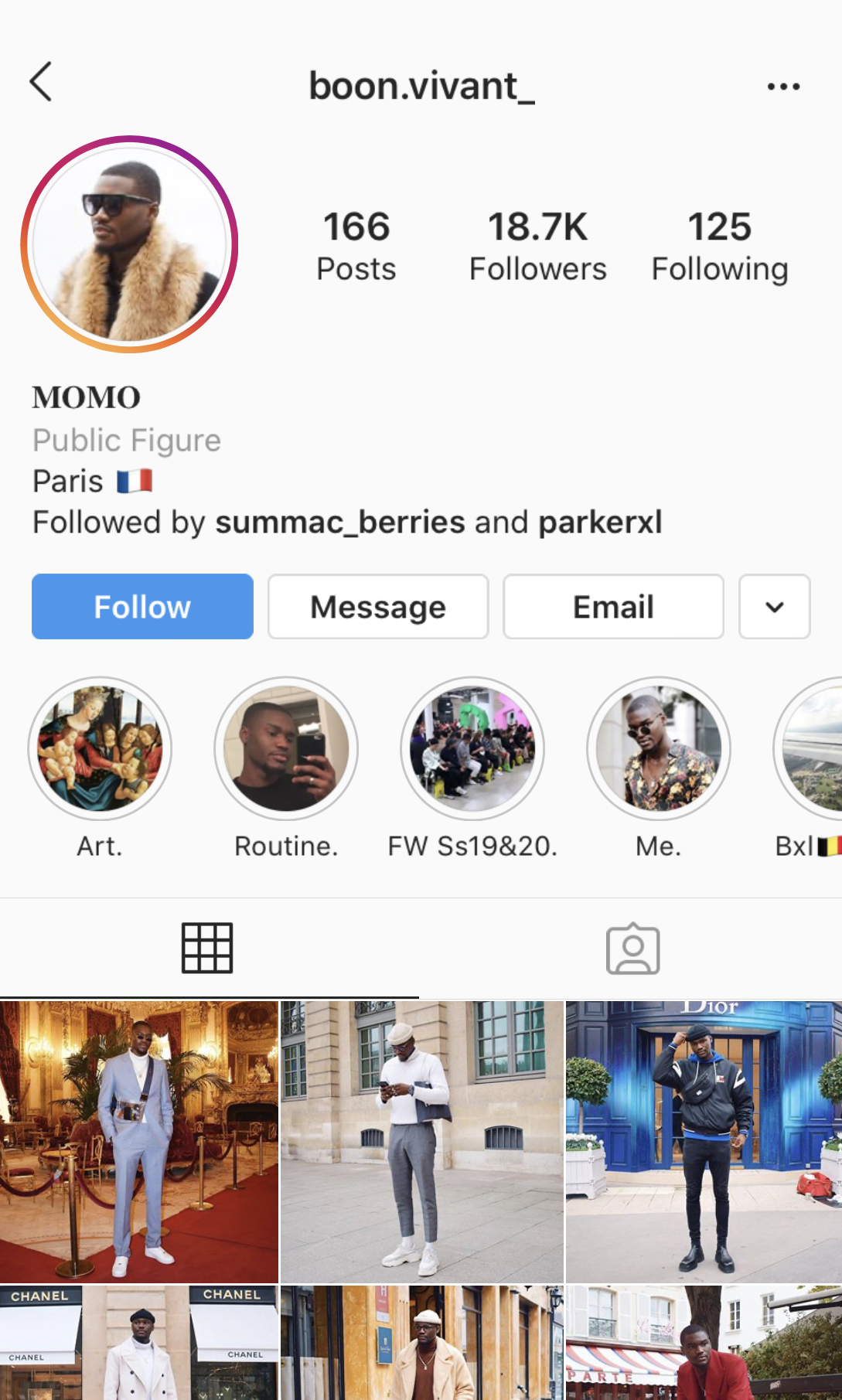Send a message to this profile
The width and height of the screenshot is (842, 1400).
[x=378, y=607]
